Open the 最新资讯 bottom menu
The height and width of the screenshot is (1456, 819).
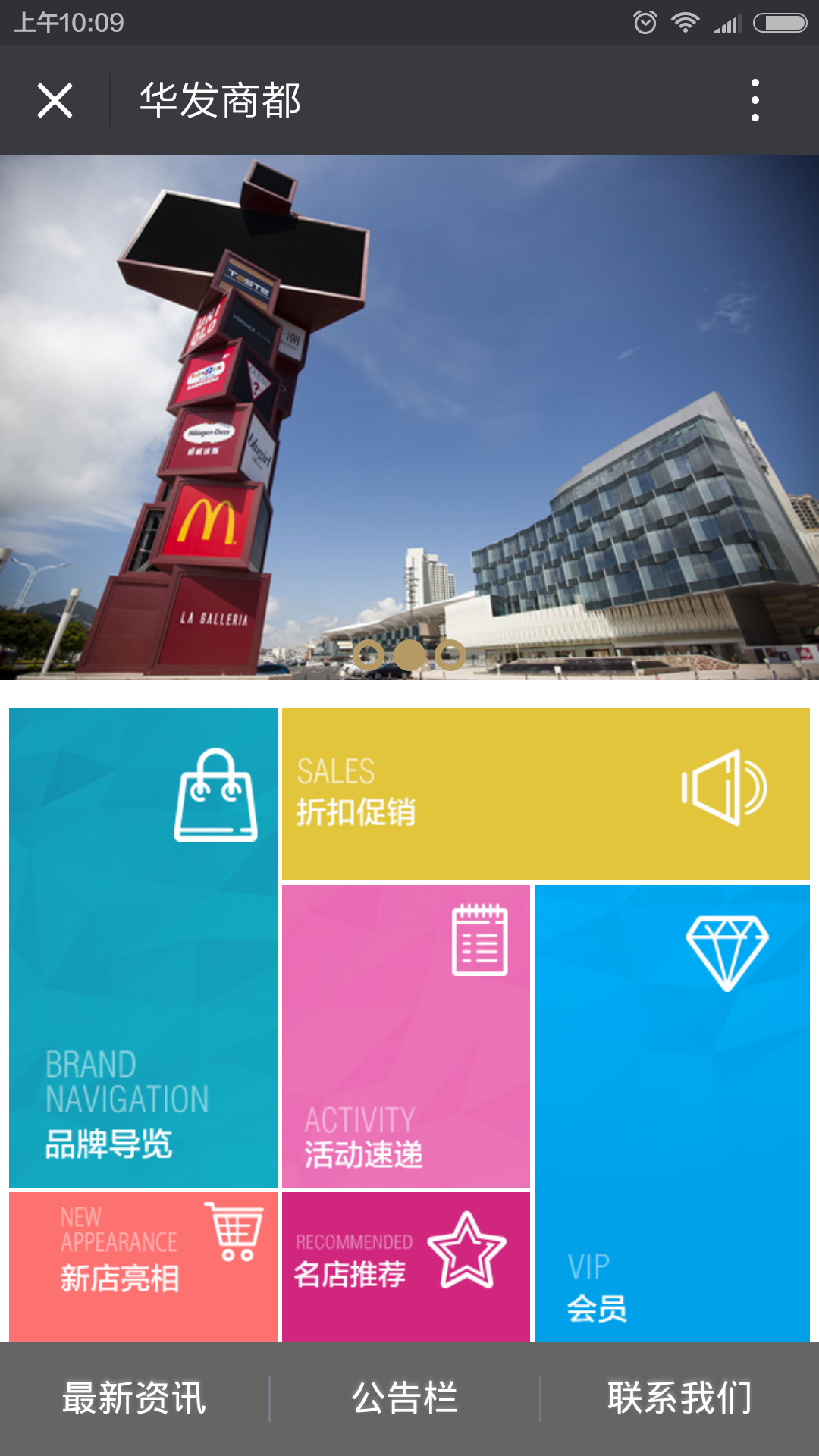[x=134, y=1398]
